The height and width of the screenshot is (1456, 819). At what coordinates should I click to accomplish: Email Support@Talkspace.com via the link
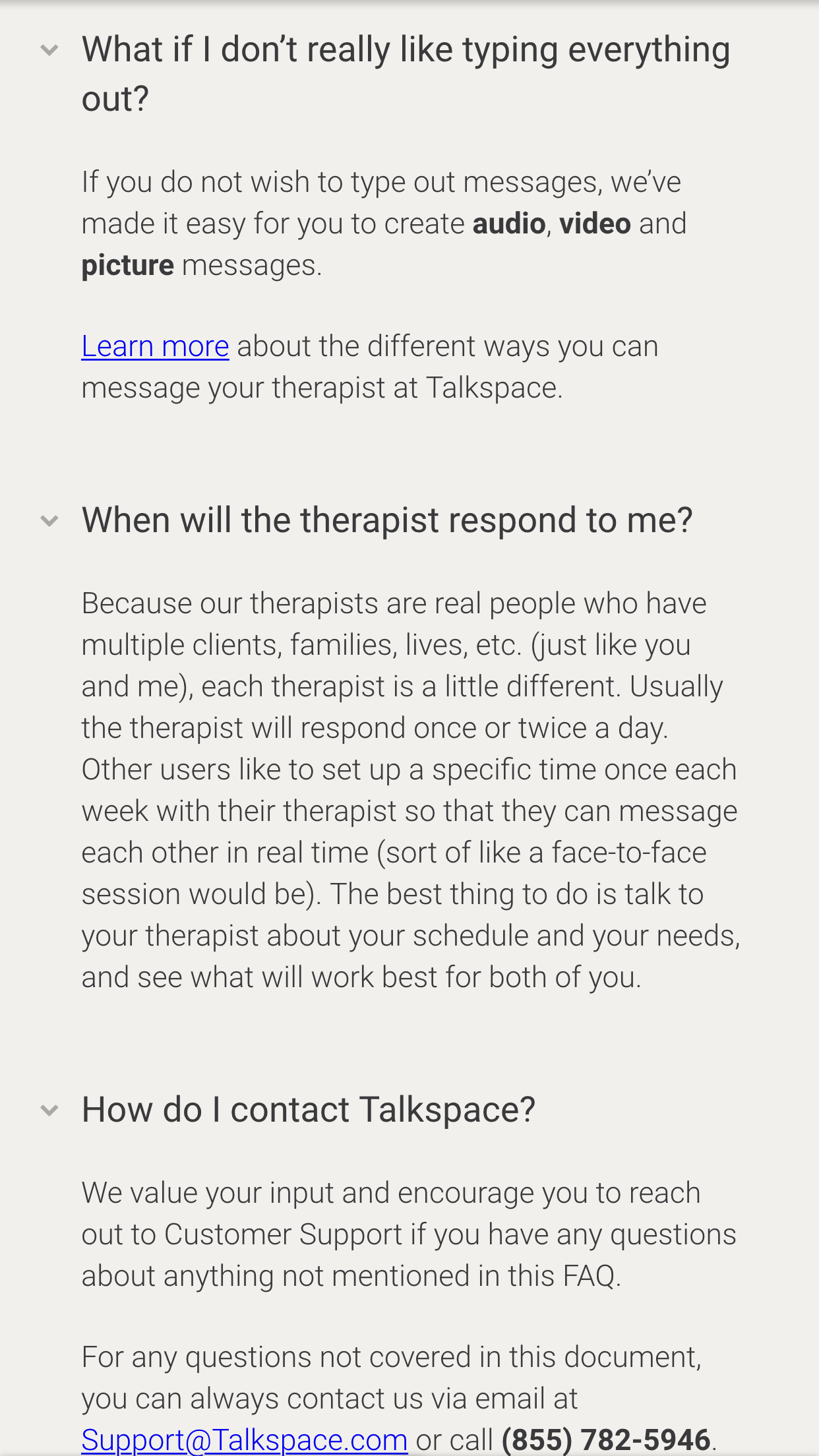click(x=244, y=1440)
